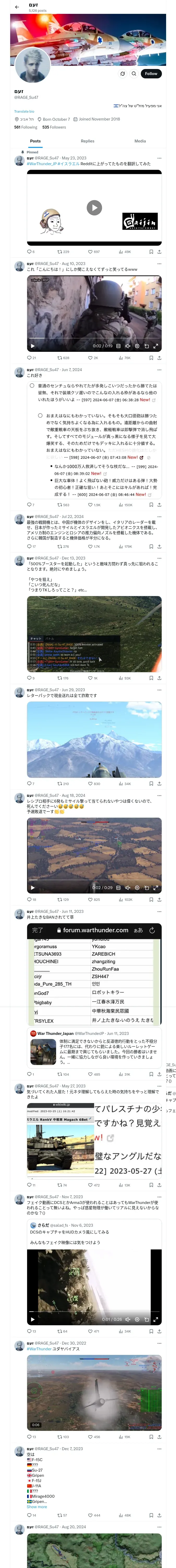This screenshot has height=1568, width=176.
Task: Open the grok icon beside the search icon
Action: (x=122, y=74)
